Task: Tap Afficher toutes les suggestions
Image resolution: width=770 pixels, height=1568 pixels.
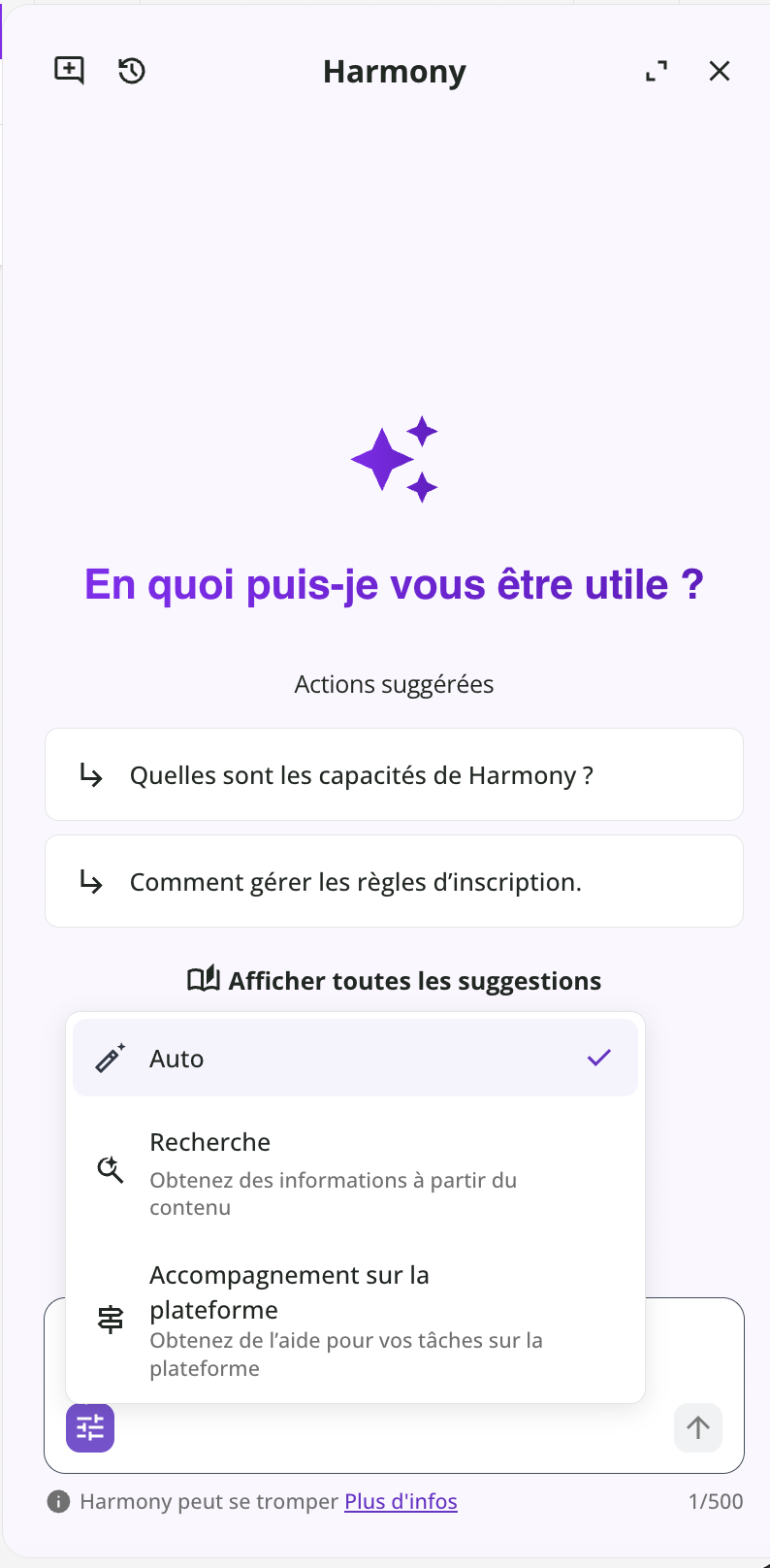Action: tap(394, 981)
